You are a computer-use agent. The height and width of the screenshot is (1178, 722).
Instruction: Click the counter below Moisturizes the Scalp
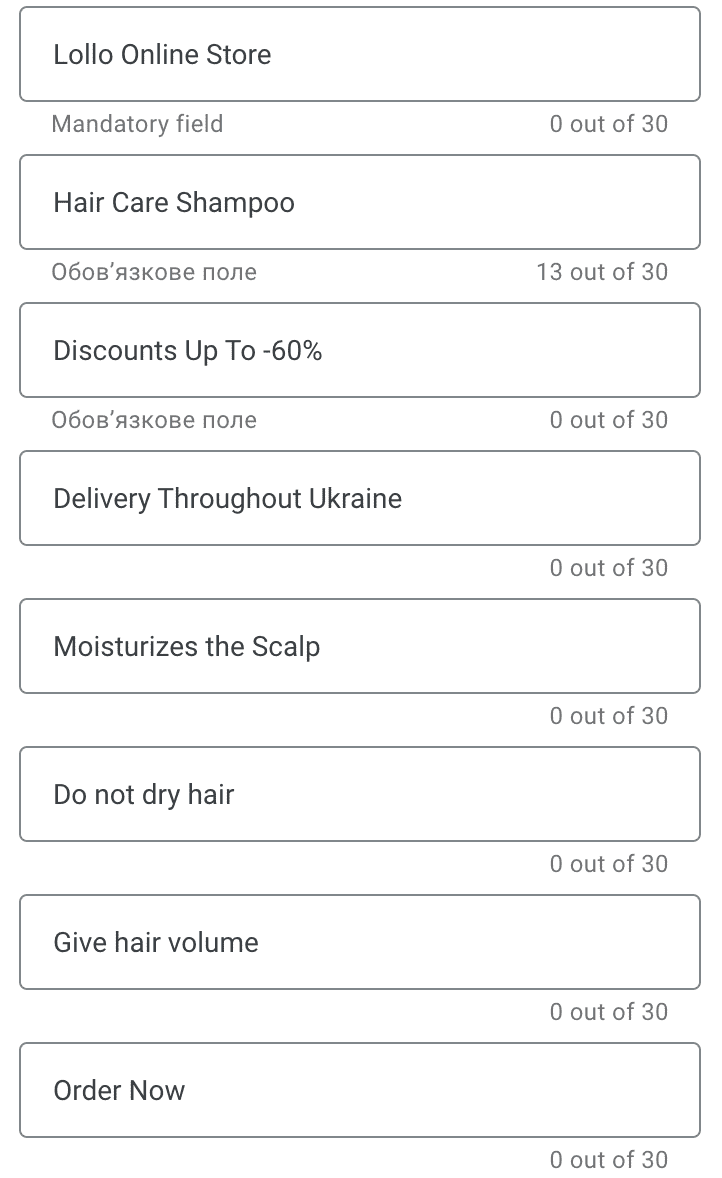click(609, 715)
